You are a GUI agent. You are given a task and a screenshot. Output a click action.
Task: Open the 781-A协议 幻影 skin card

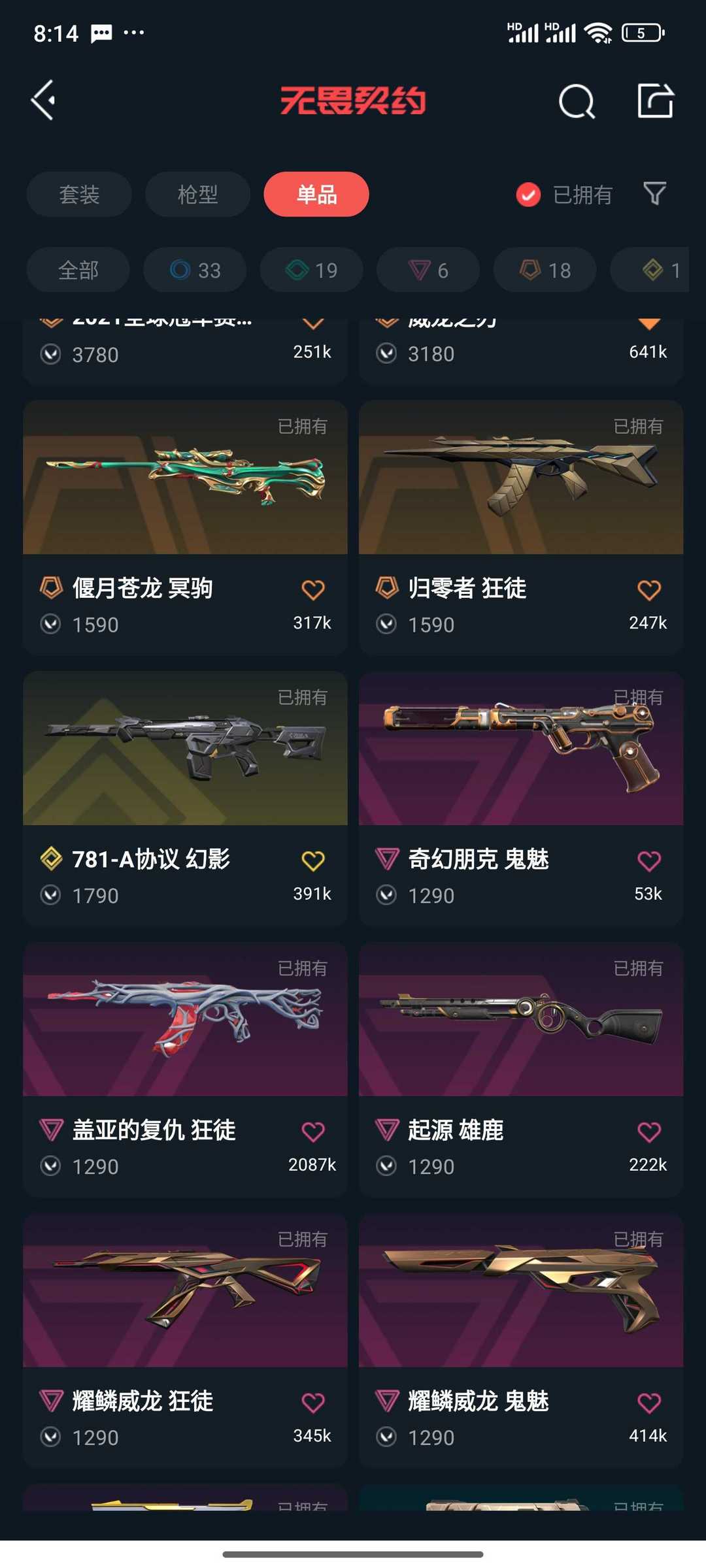[x=185, y=799]
